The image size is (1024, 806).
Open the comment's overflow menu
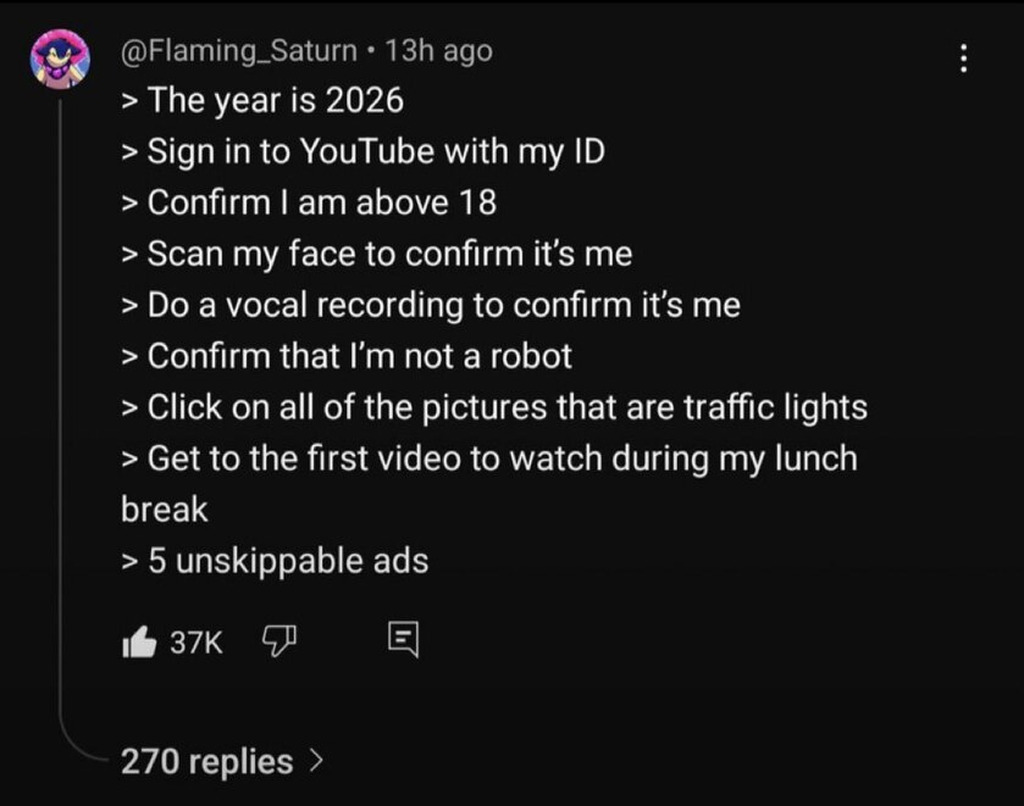pyautogui.click(x=963, y=58)
